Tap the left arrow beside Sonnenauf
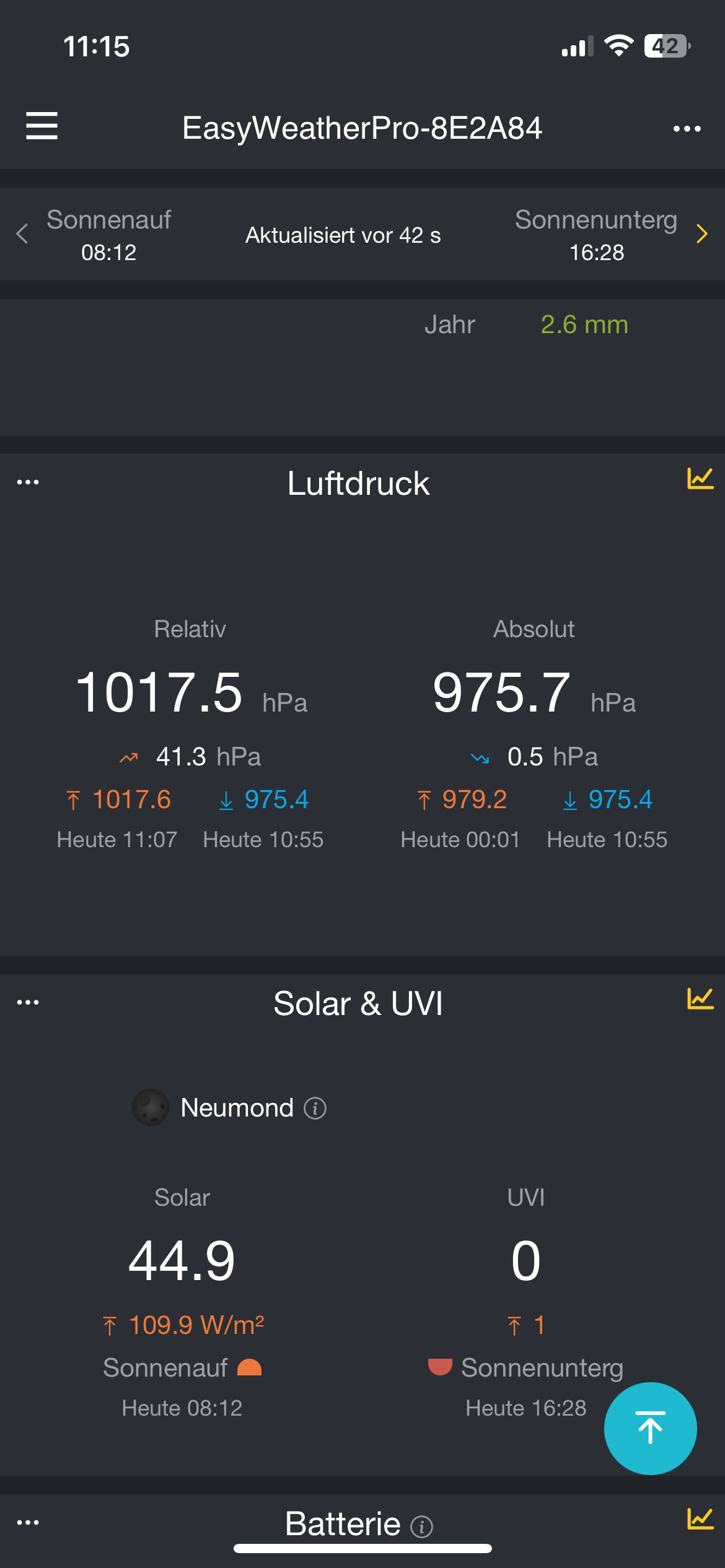The image size is (725, 1568). click(22, 234)
